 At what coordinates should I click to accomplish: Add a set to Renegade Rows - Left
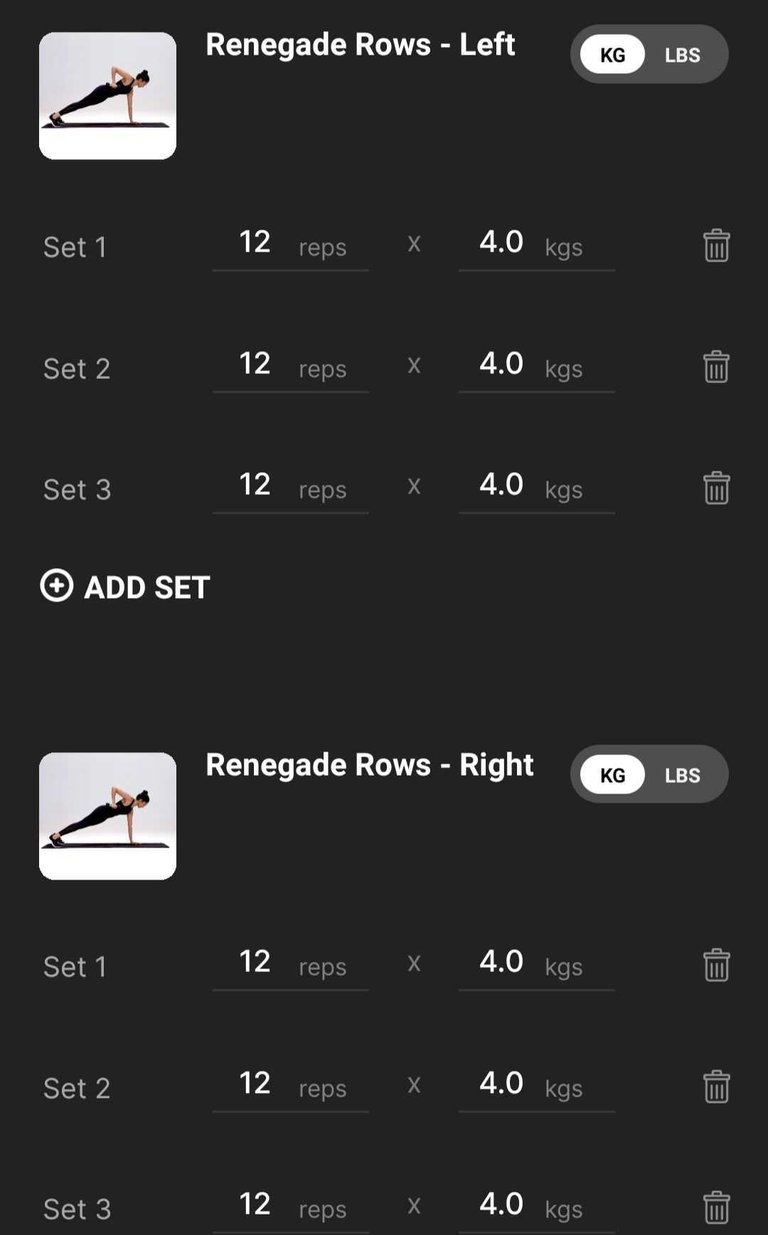[125, 587]
